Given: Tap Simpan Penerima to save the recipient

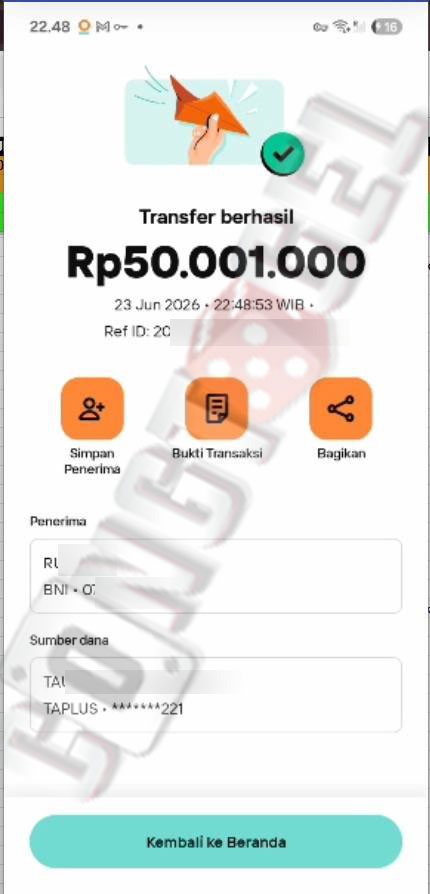Looking at the screenshot, I should pos(92,408).
